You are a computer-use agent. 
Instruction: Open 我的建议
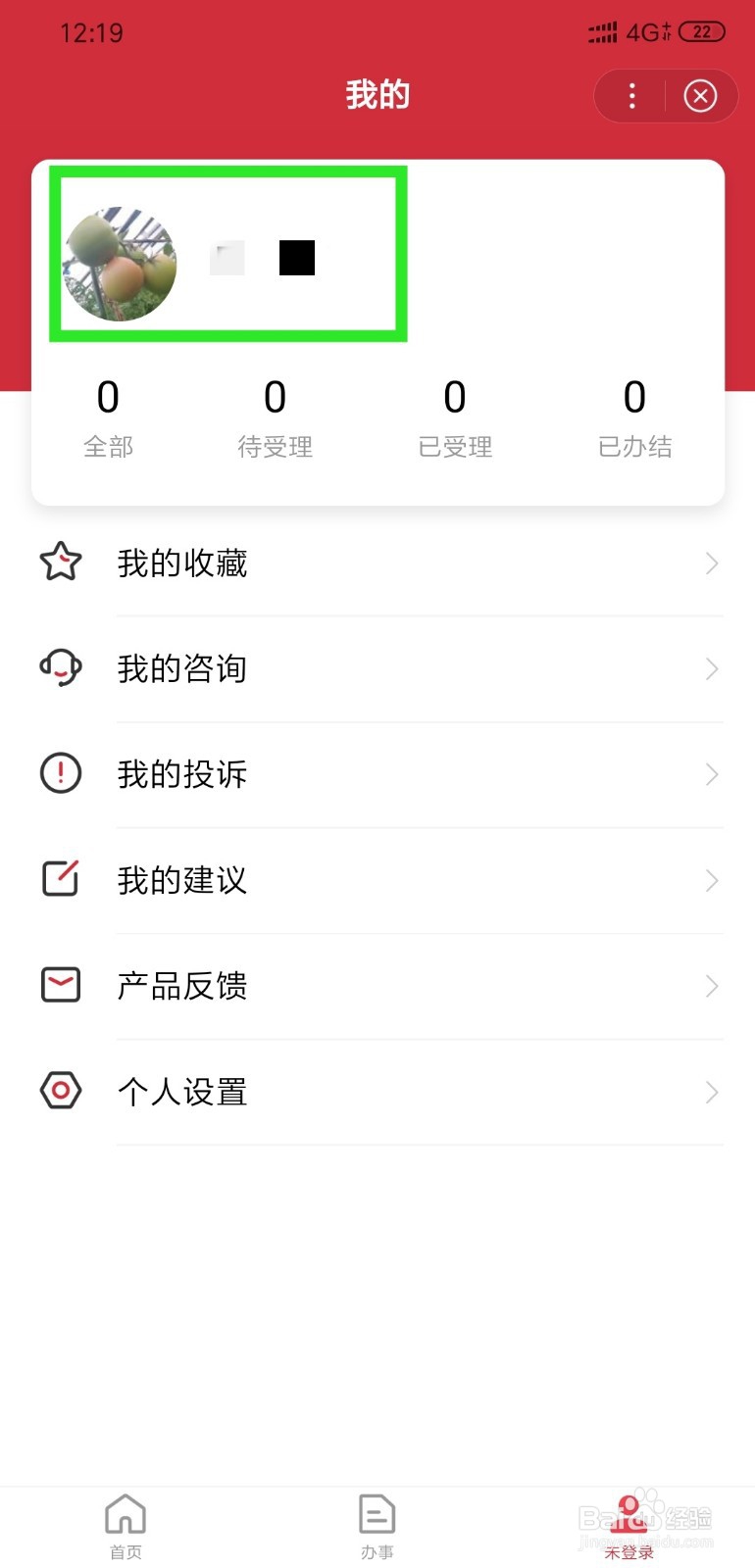pyautogui.click(x=377, y=881)
